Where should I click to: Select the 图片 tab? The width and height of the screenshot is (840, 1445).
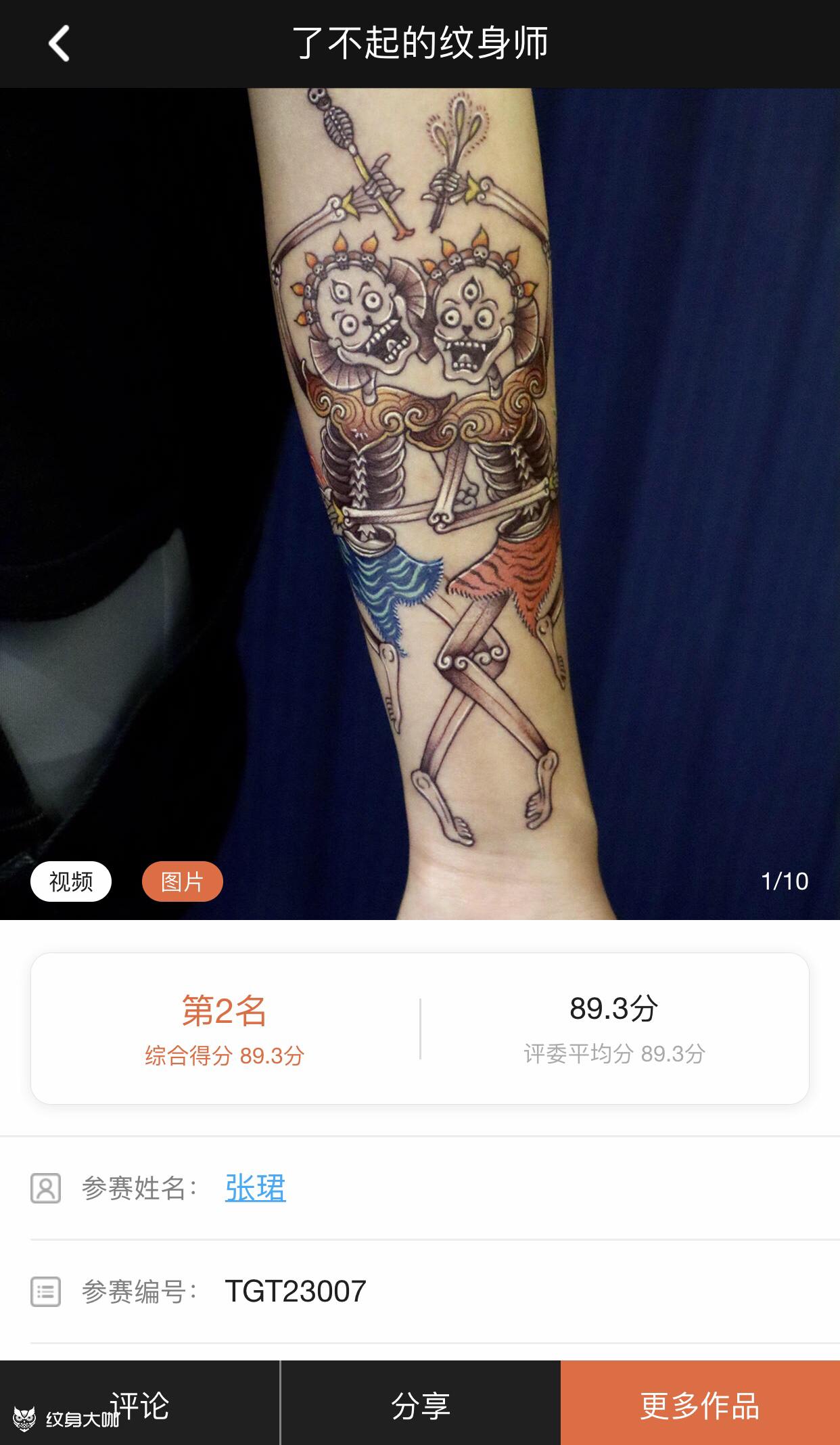[x=182, y=881]
